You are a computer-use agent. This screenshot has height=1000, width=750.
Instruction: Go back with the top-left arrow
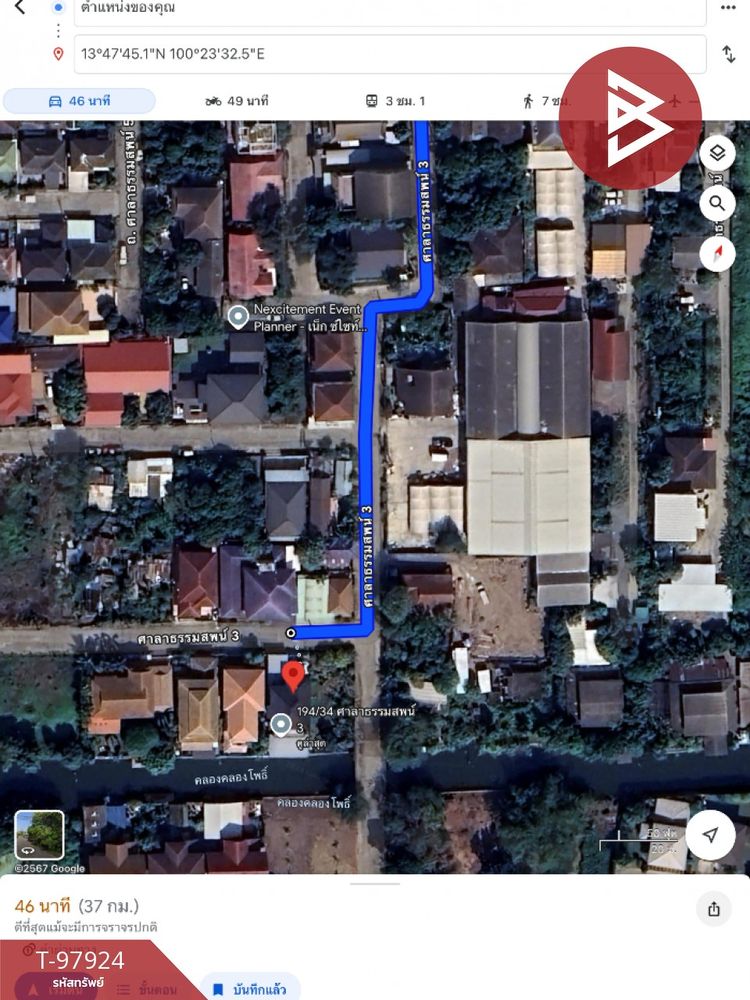20,8
